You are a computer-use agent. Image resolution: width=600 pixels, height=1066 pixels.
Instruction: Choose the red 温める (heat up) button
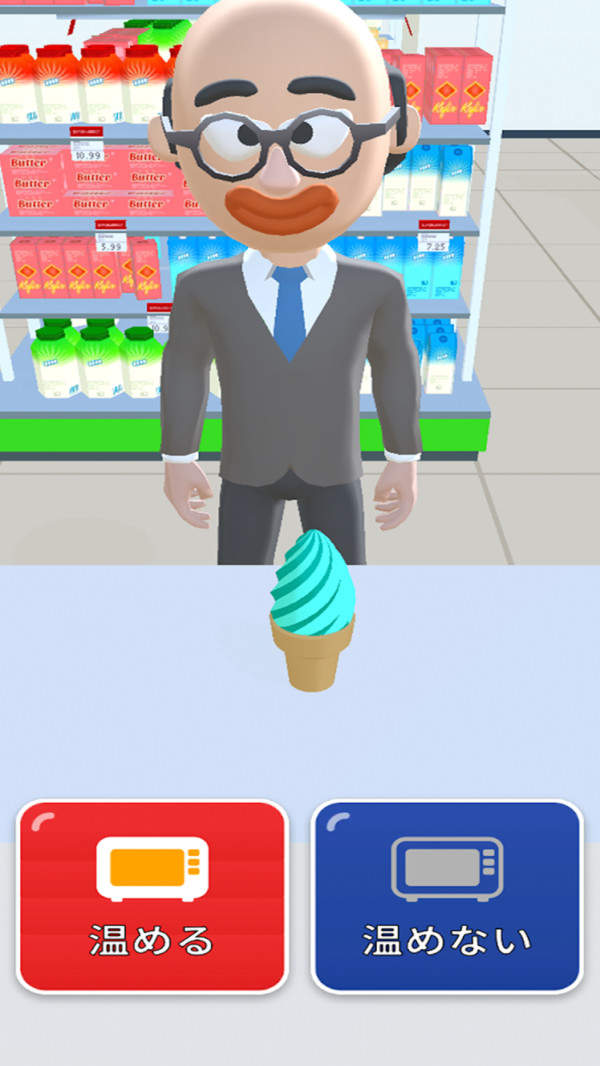coord(152,896)
